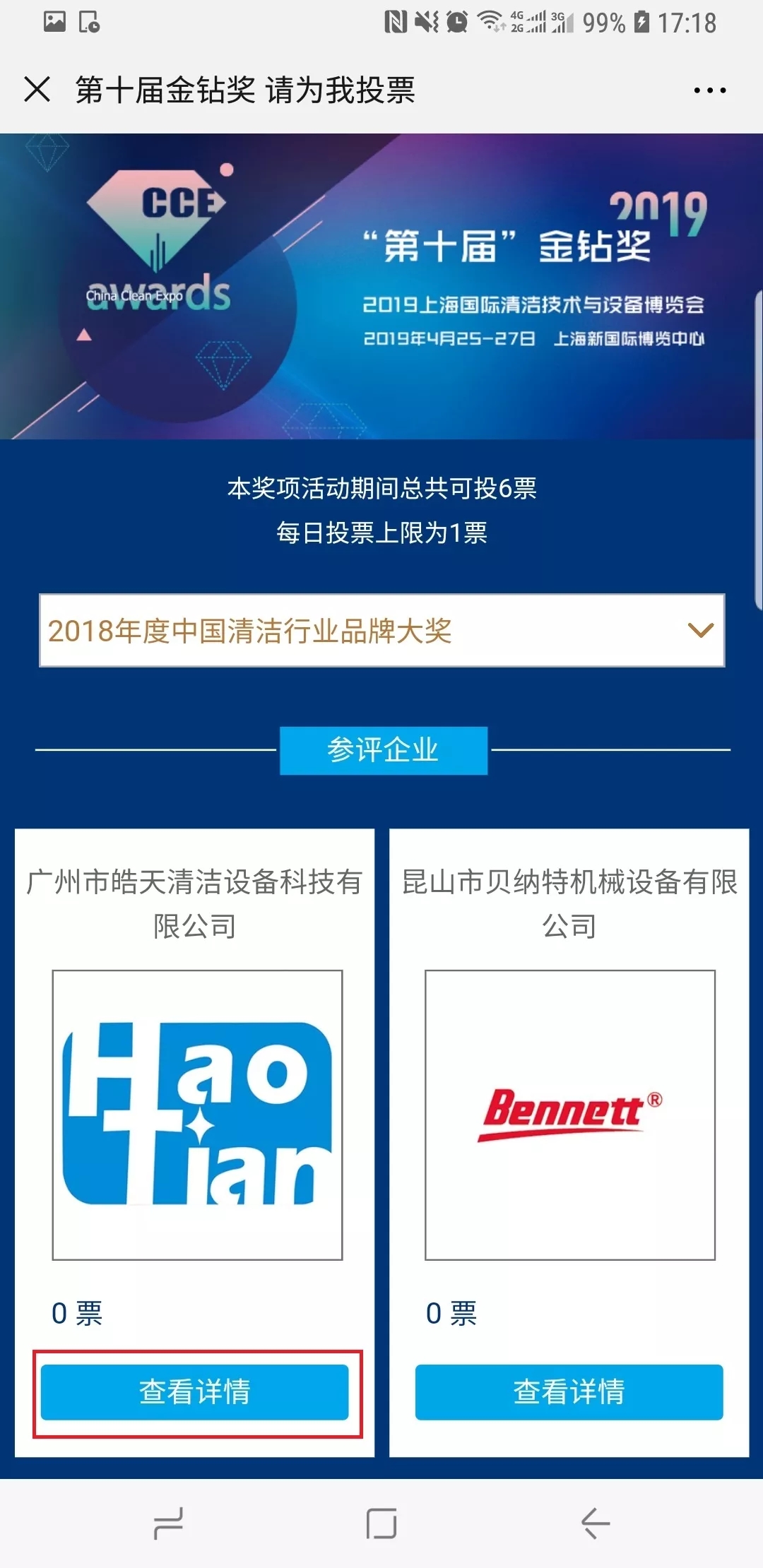Open the Bennett company logo card
Viewport: 763px width, 1568px height.
[569, 1115]
